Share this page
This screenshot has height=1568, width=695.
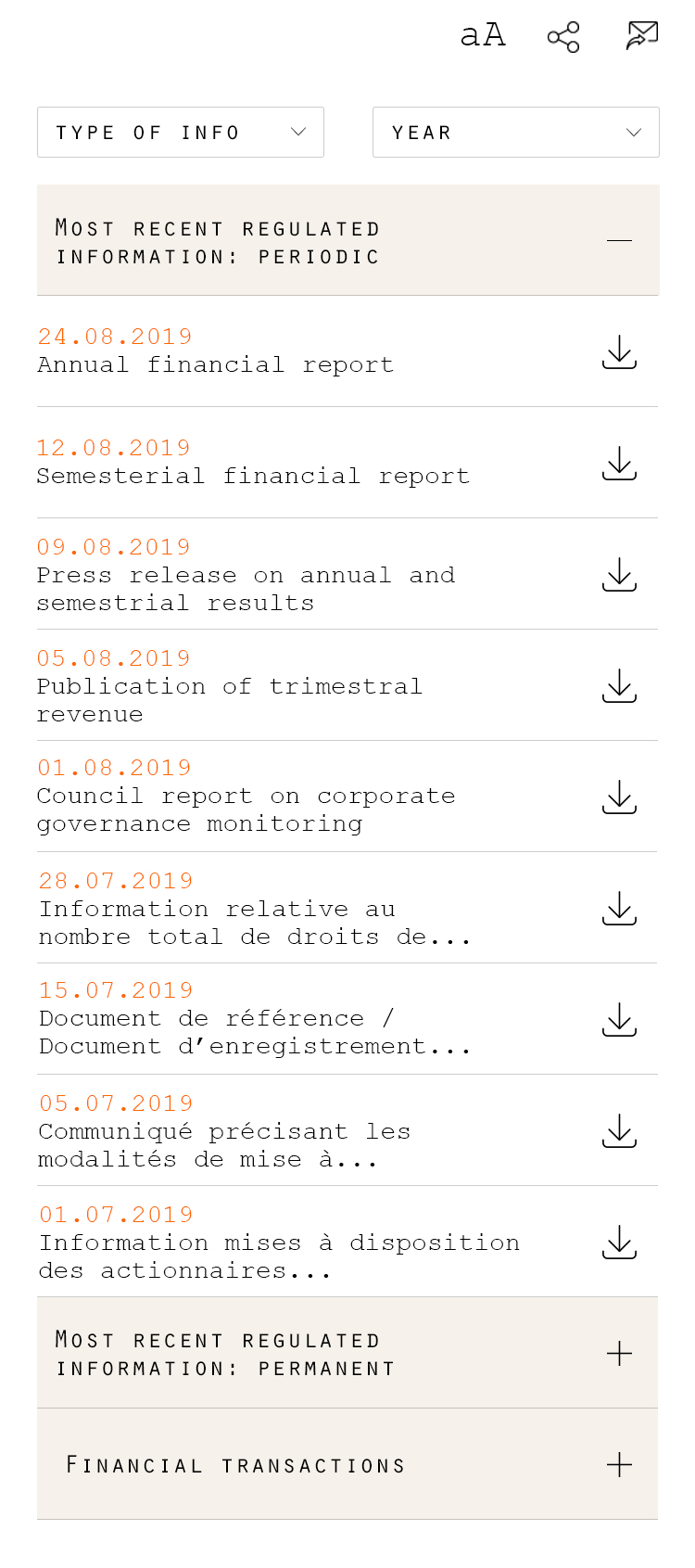click(x=563, y=37)
